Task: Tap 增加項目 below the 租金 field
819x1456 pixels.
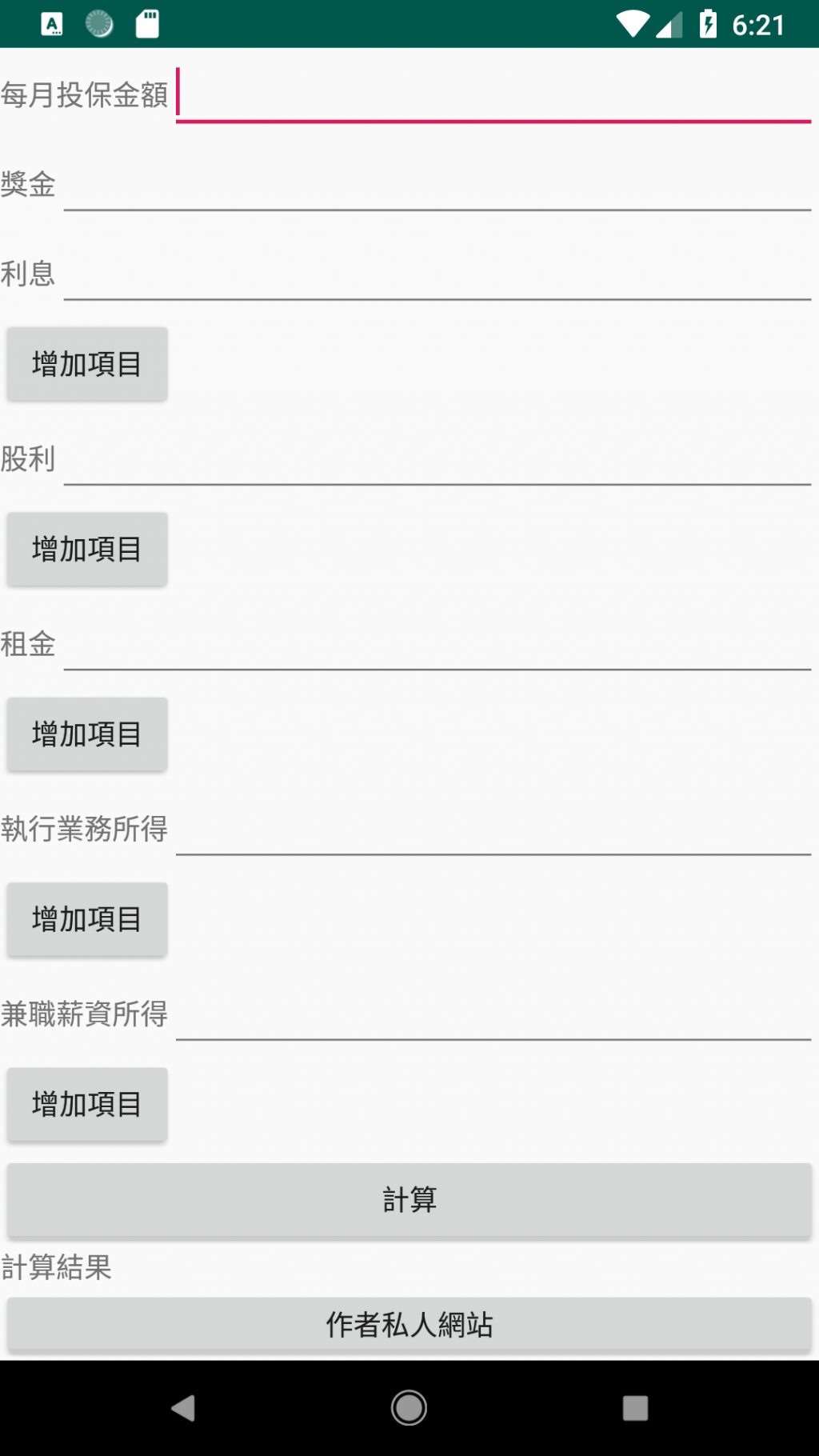Action: [87, 734]
